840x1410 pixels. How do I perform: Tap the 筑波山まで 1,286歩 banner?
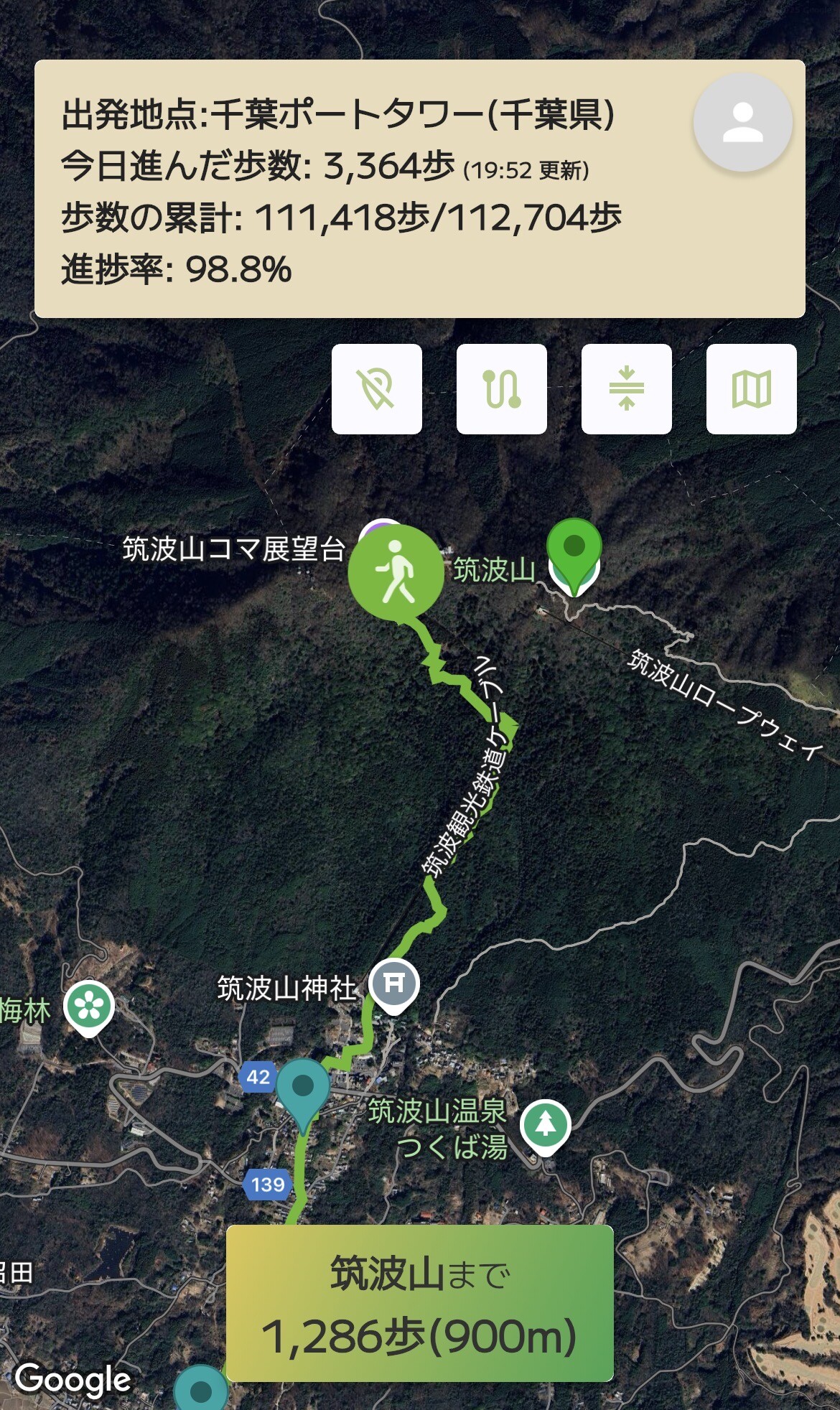(420, 1303)
